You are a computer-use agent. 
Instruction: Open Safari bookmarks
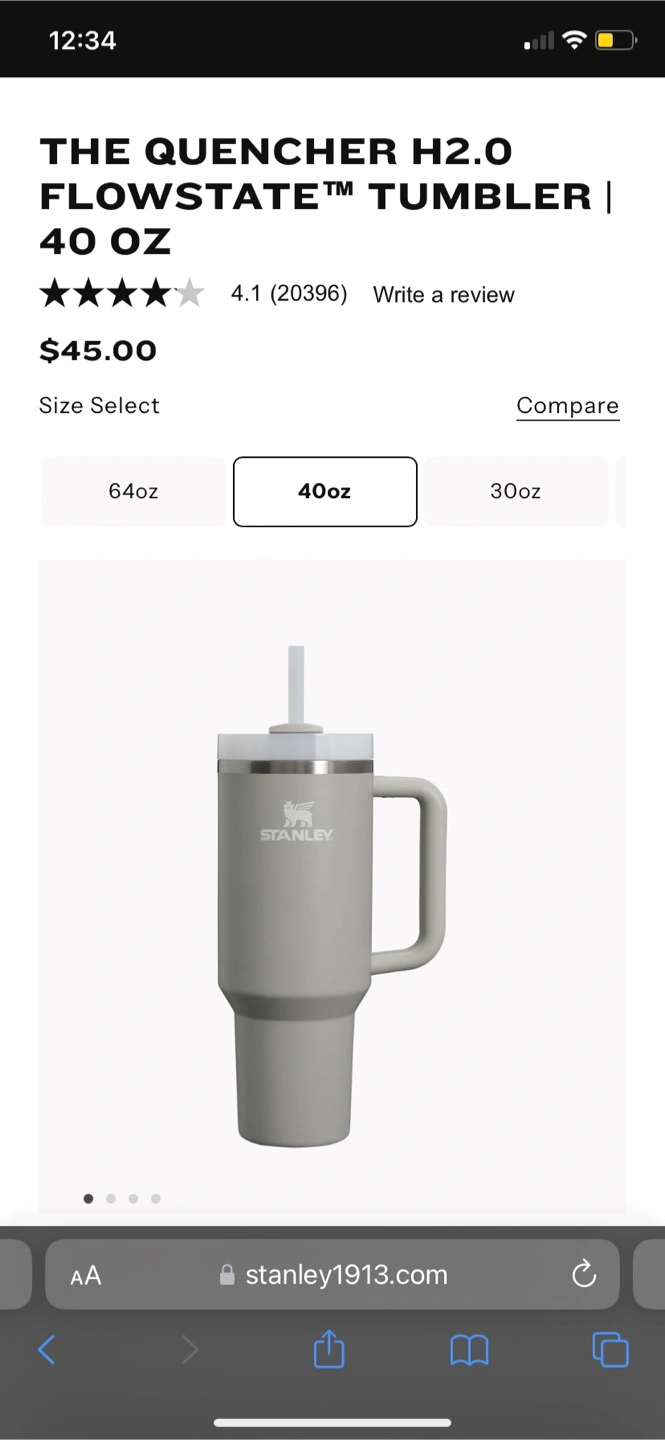(469, 1350)
